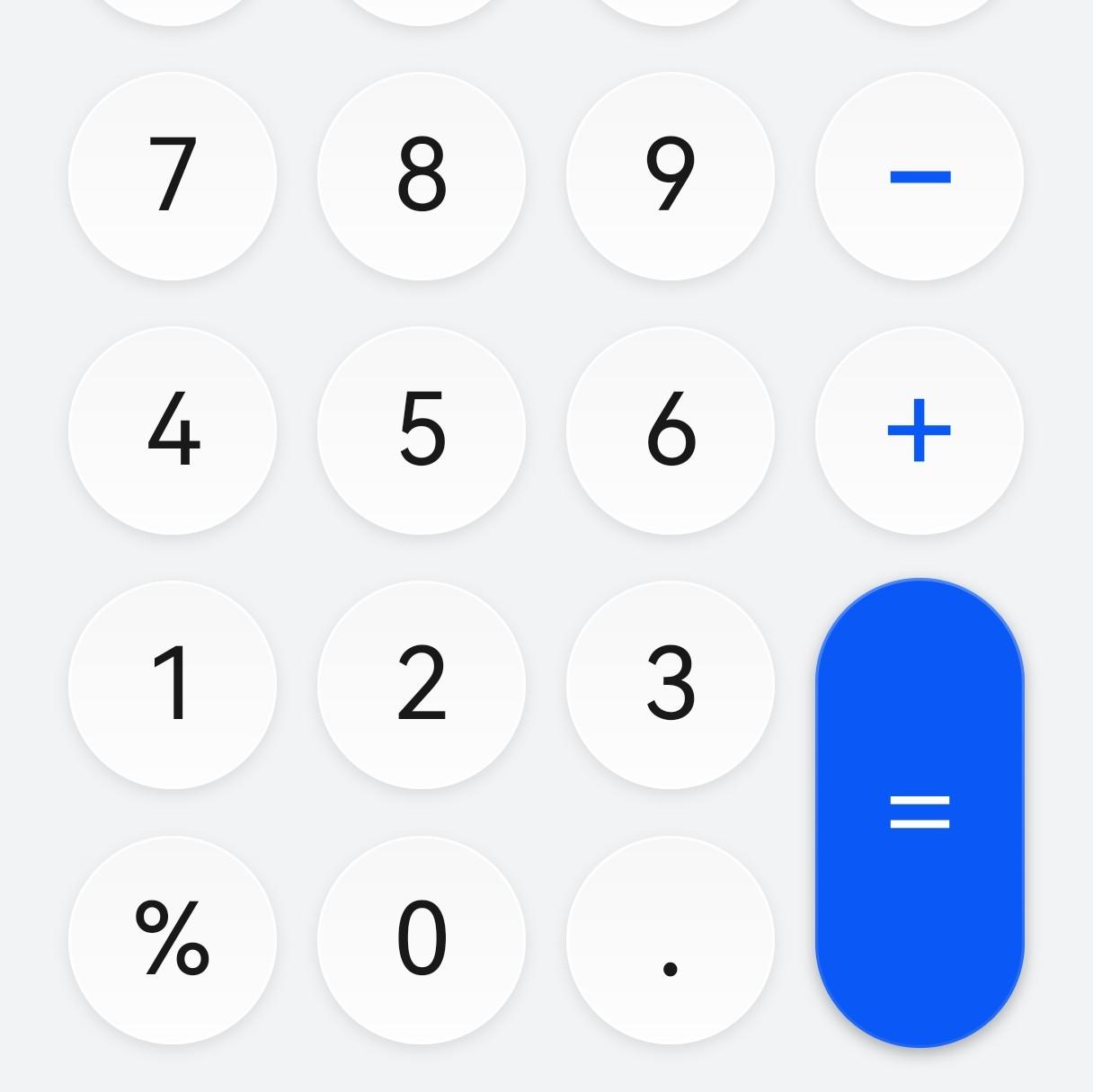Choose the plus operator
This screenshot has height=1092, width=1093.
point(920,431)
